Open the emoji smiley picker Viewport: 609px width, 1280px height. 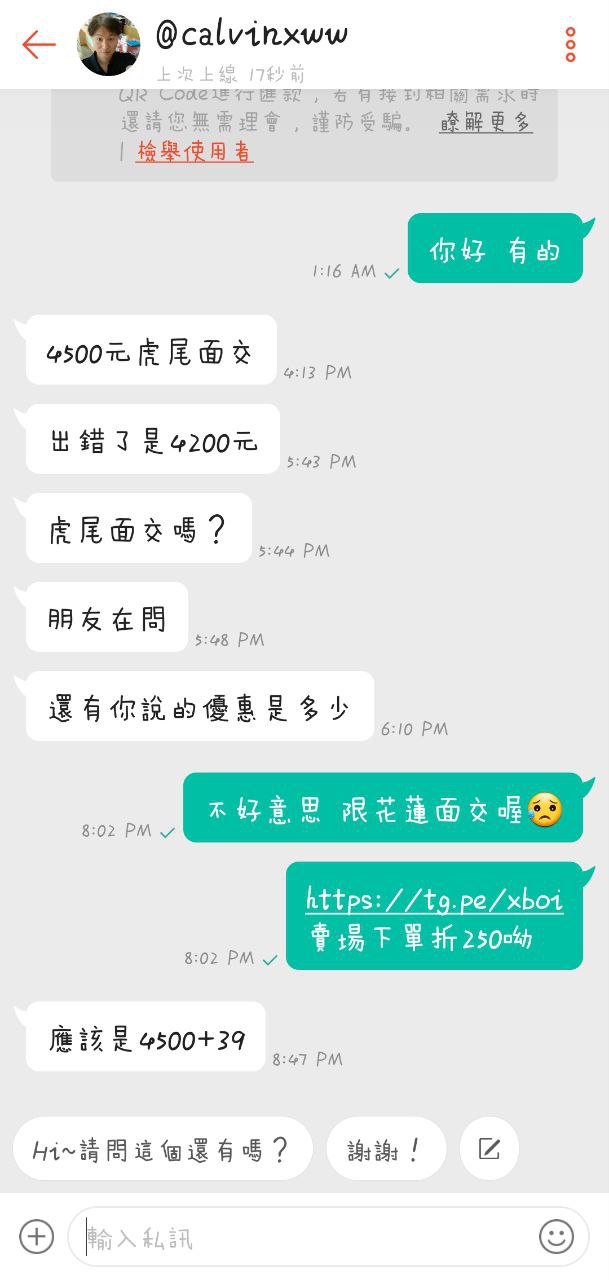pyautogui.click(x=557, y=1237)
